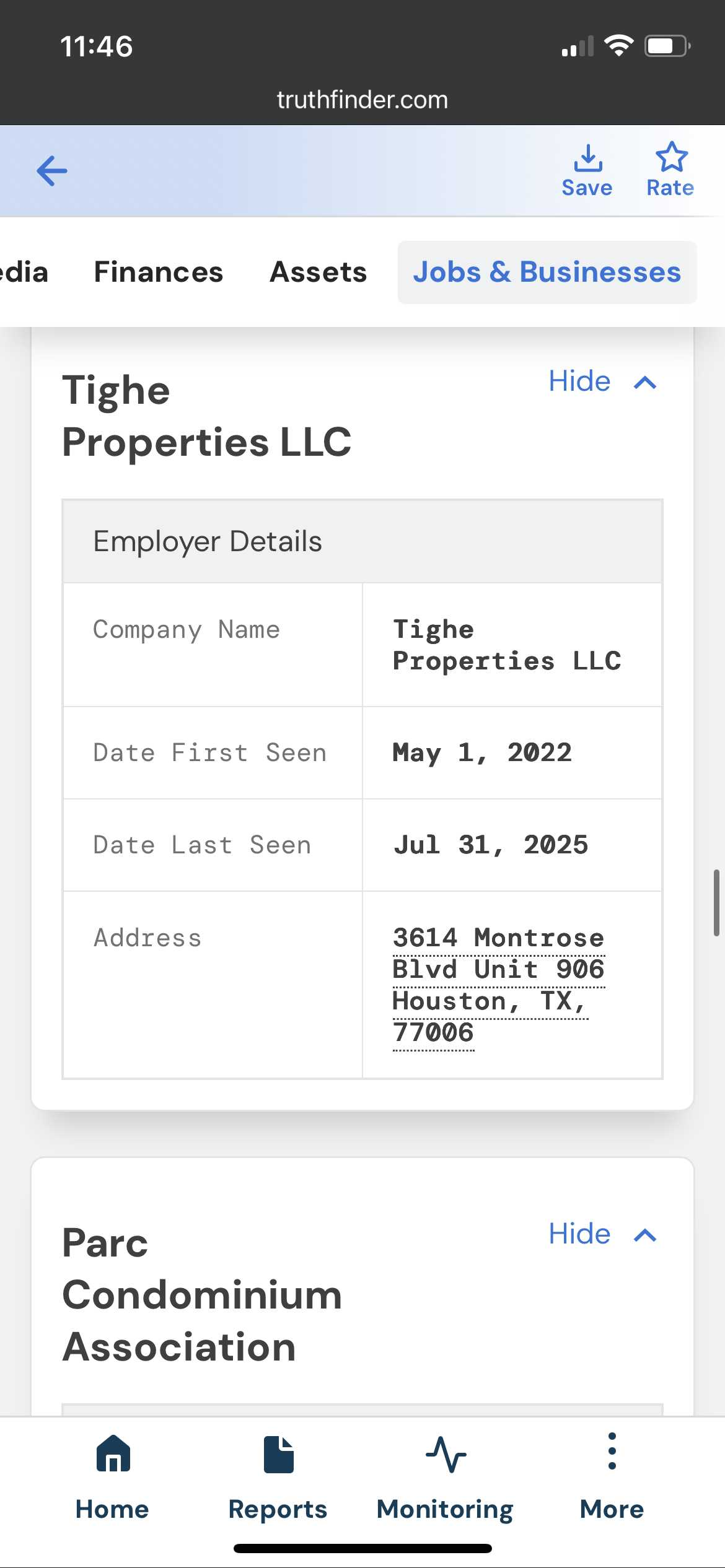This screenshot has height=1568, width=725.
Task: Open the 3614 Montrose Blvd address link
Action: pos(498,985)
